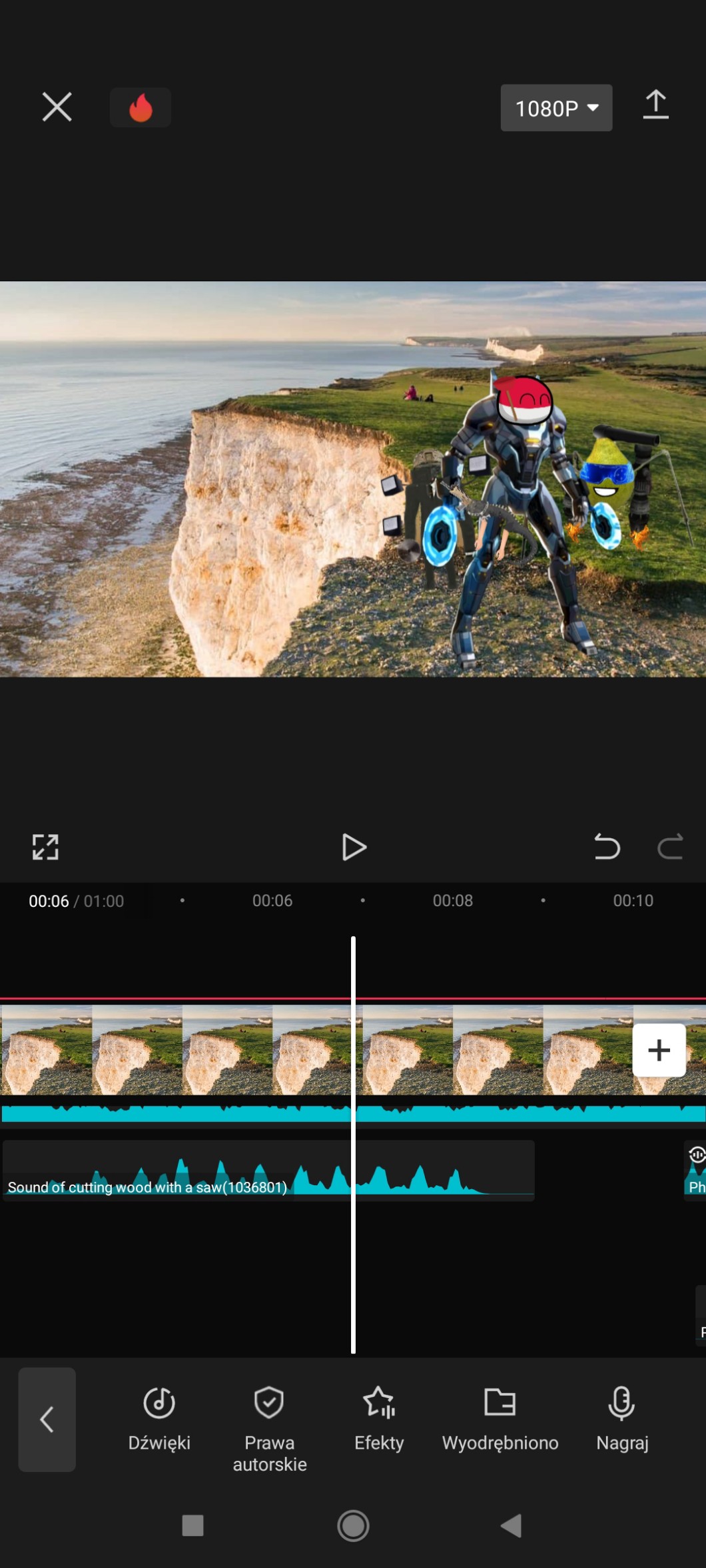Add a new clip with plus button
The height and width of the screenshot is (1568, 706).
[659, 1050]
